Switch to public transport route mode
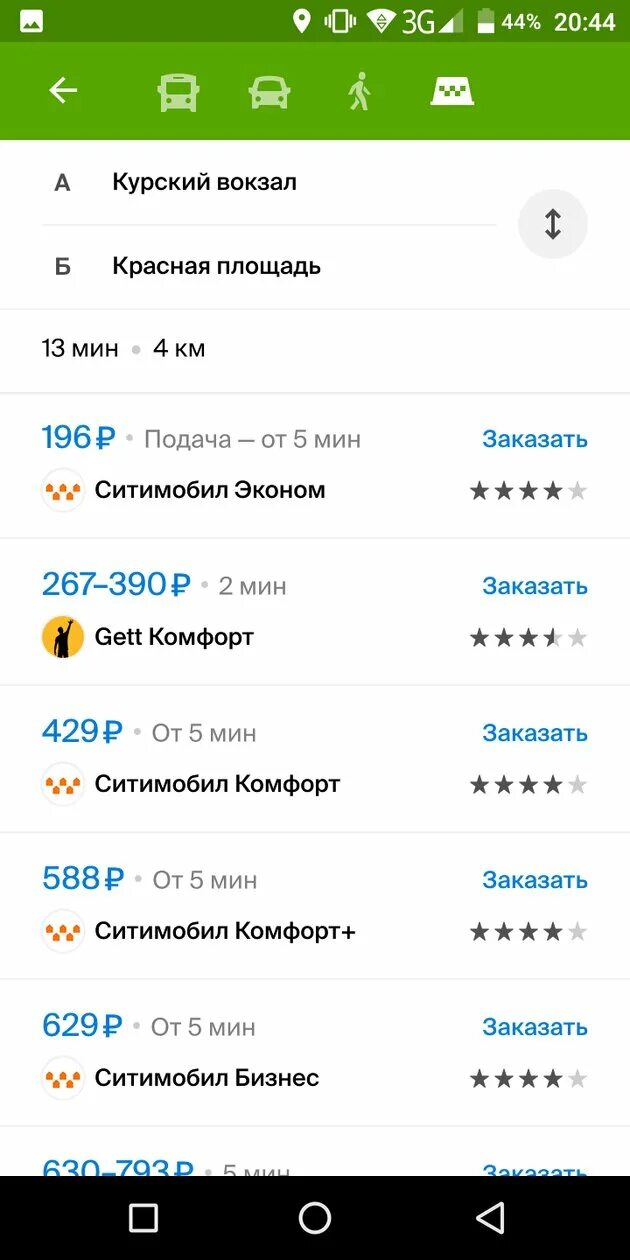630x1260 pixels. [x=178, y=92]
